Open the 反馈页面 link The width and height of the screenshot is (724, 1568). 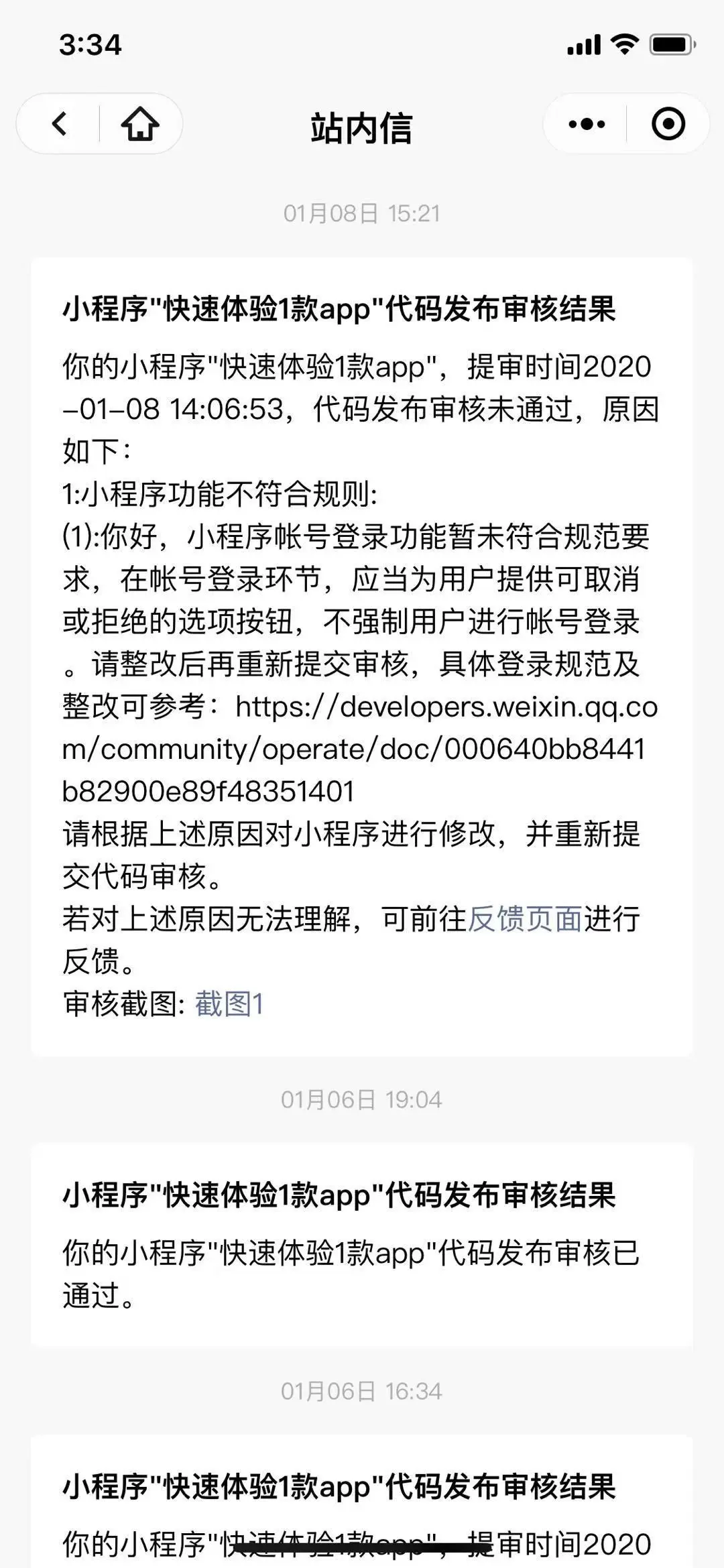(524, 919)
